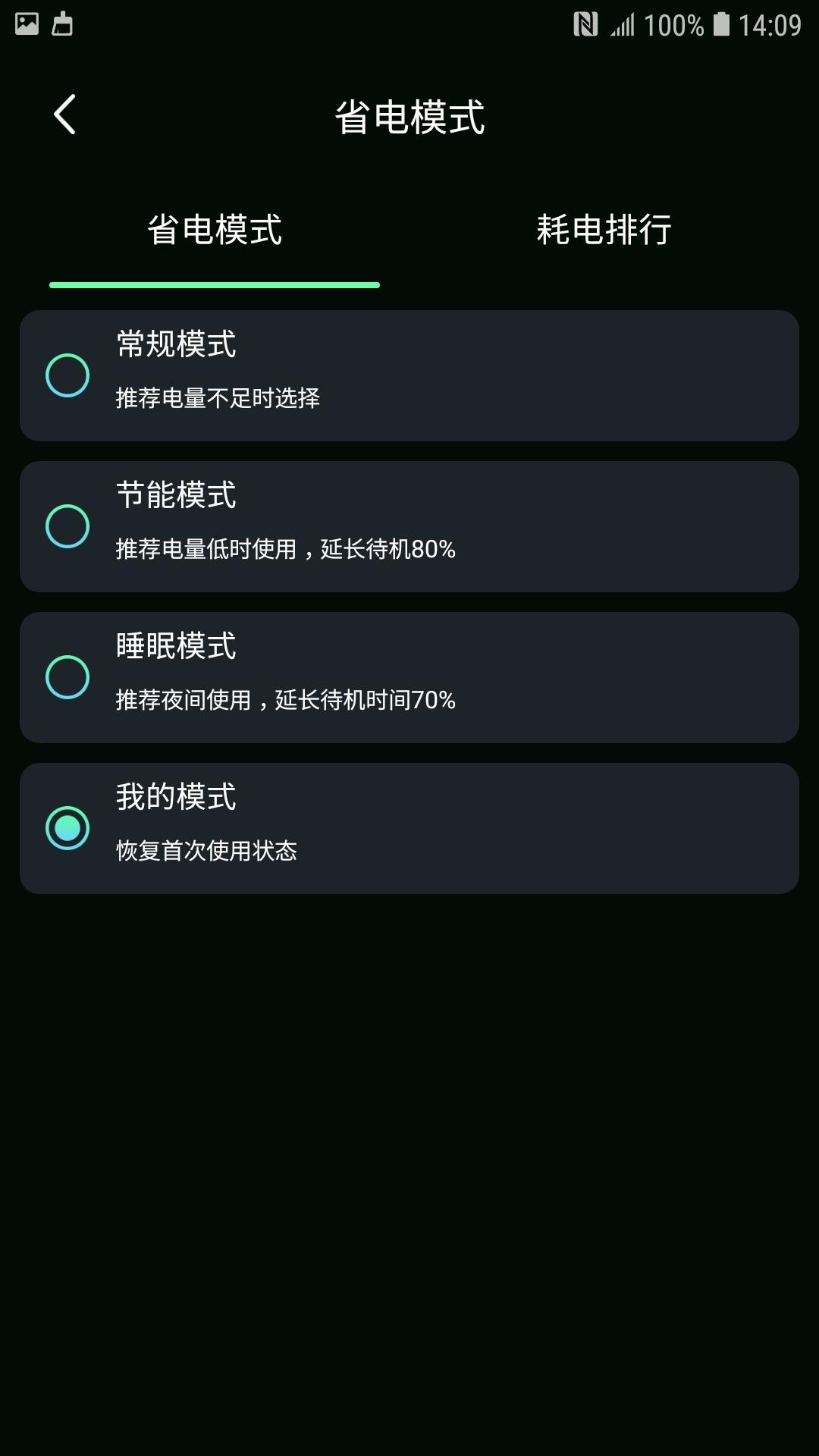Switch to the 耗电排行 tab

(603, 229)
